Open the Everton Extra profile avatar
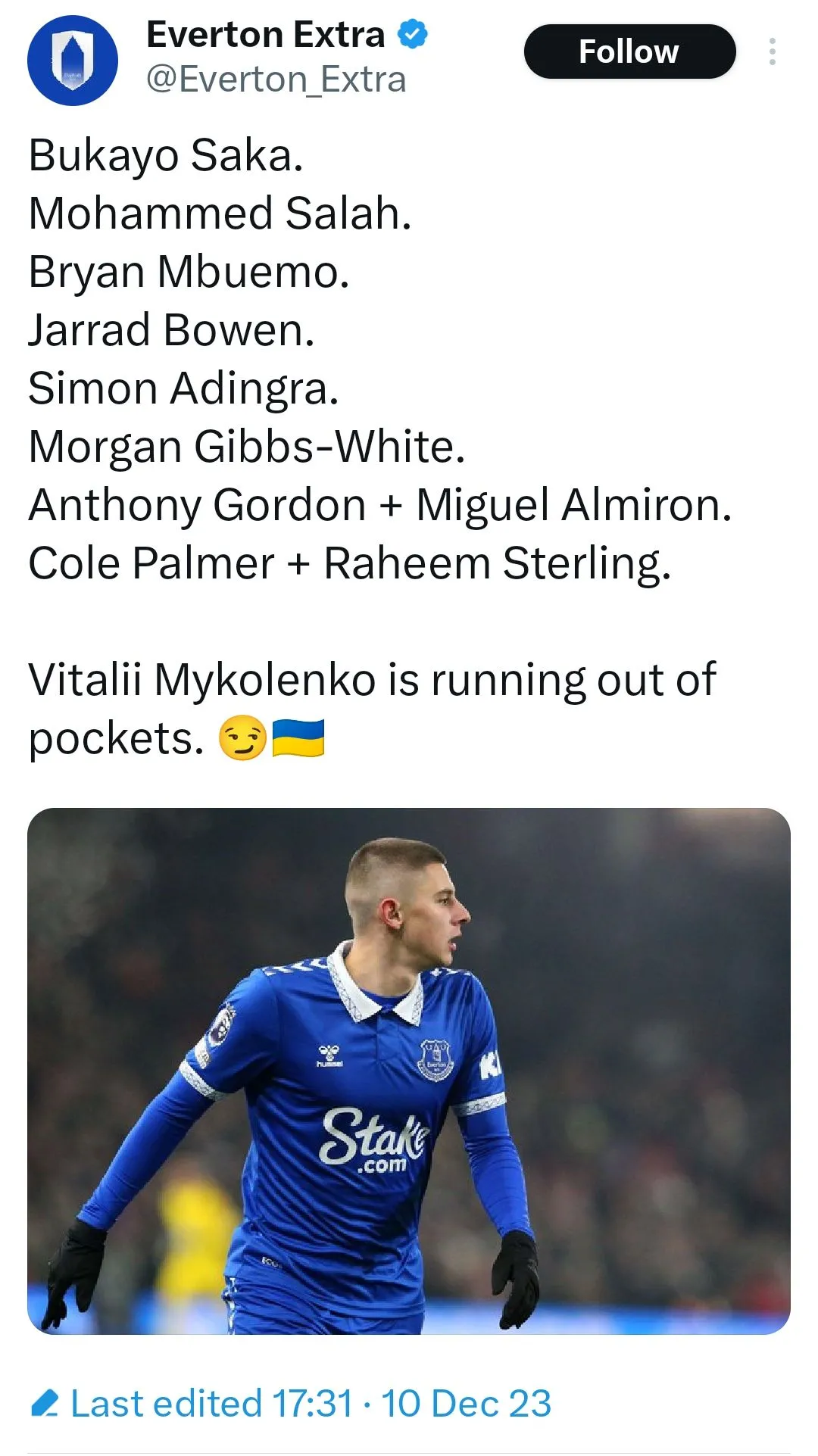 73,61
